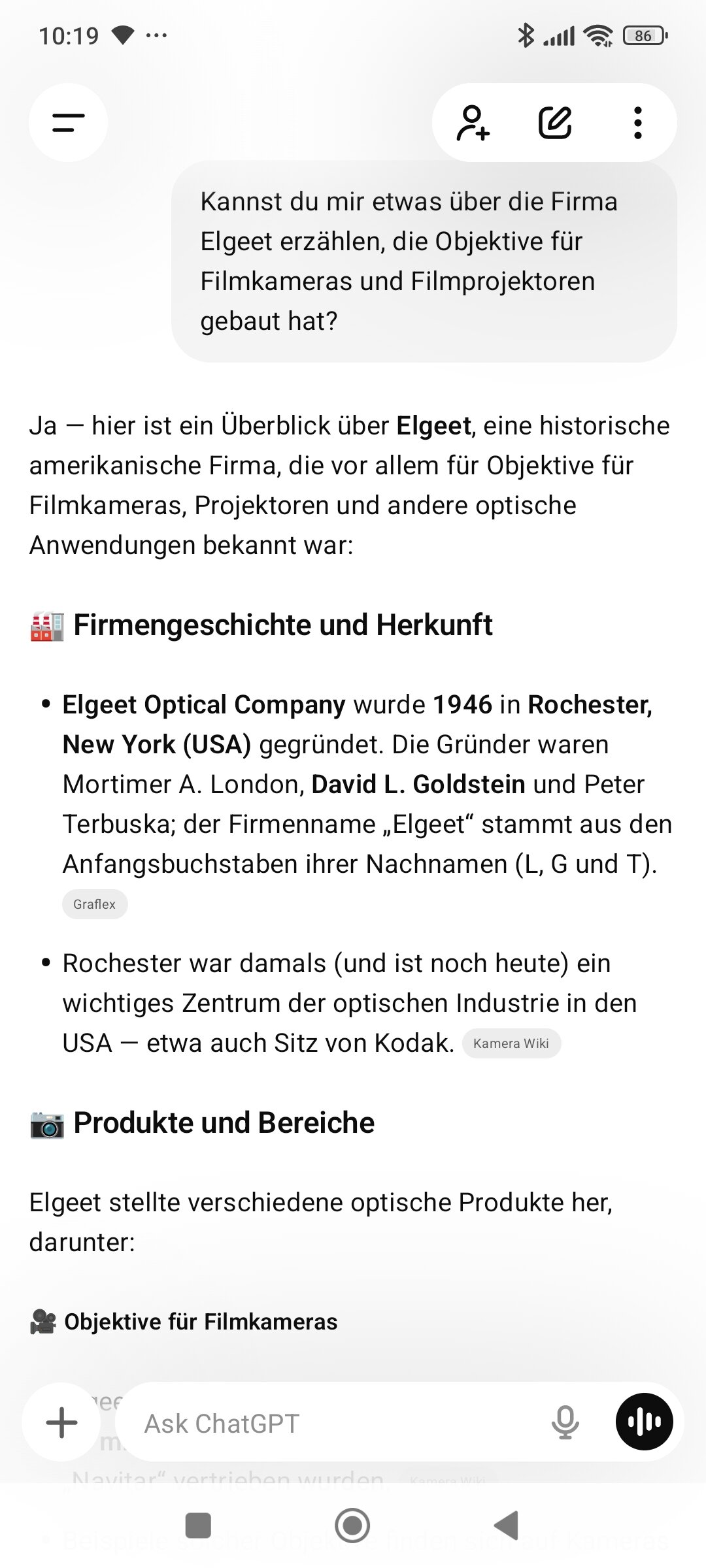
Task: Start voice dictation with the microphone
Action: tap(565, 1422)
